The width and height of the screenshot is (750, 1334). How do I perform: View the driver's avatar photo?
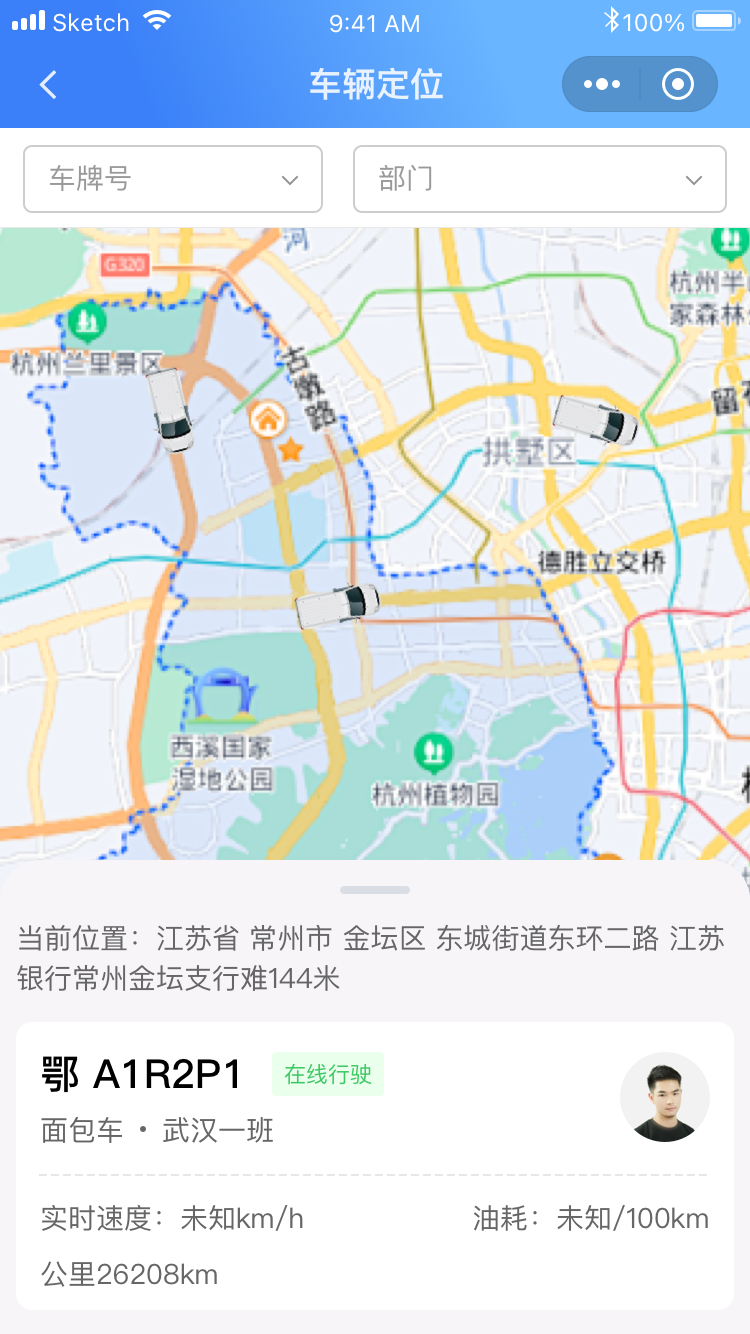(x=665, y=1097)
